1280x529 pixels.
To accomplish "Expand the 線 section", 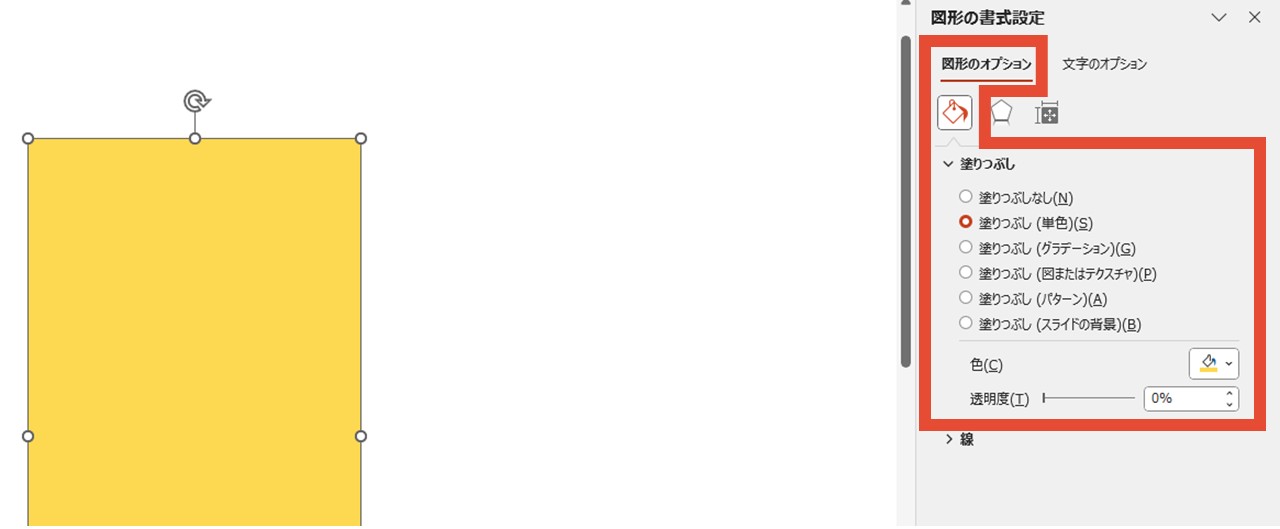I will (x=949, y=439).
